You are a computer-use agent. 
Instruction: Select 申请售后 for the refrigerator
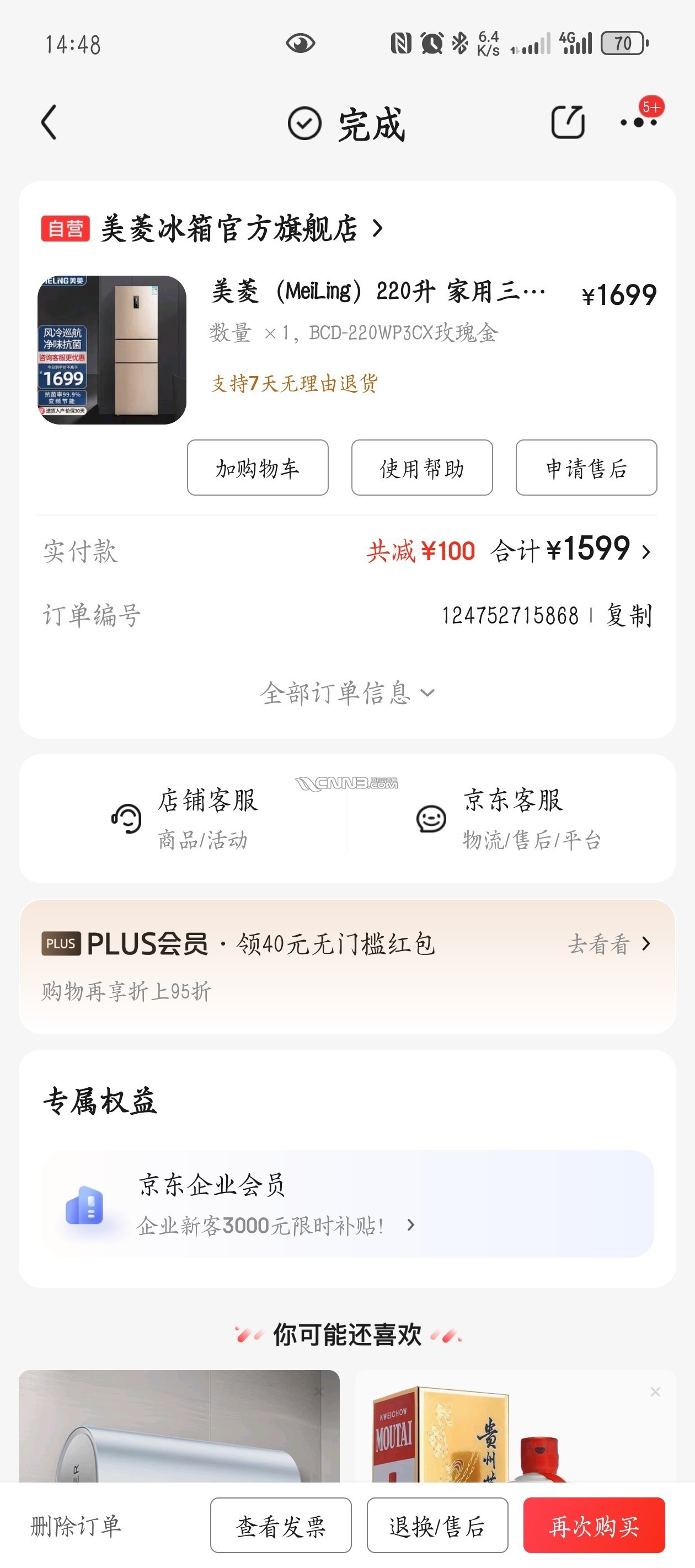(586, 468)
